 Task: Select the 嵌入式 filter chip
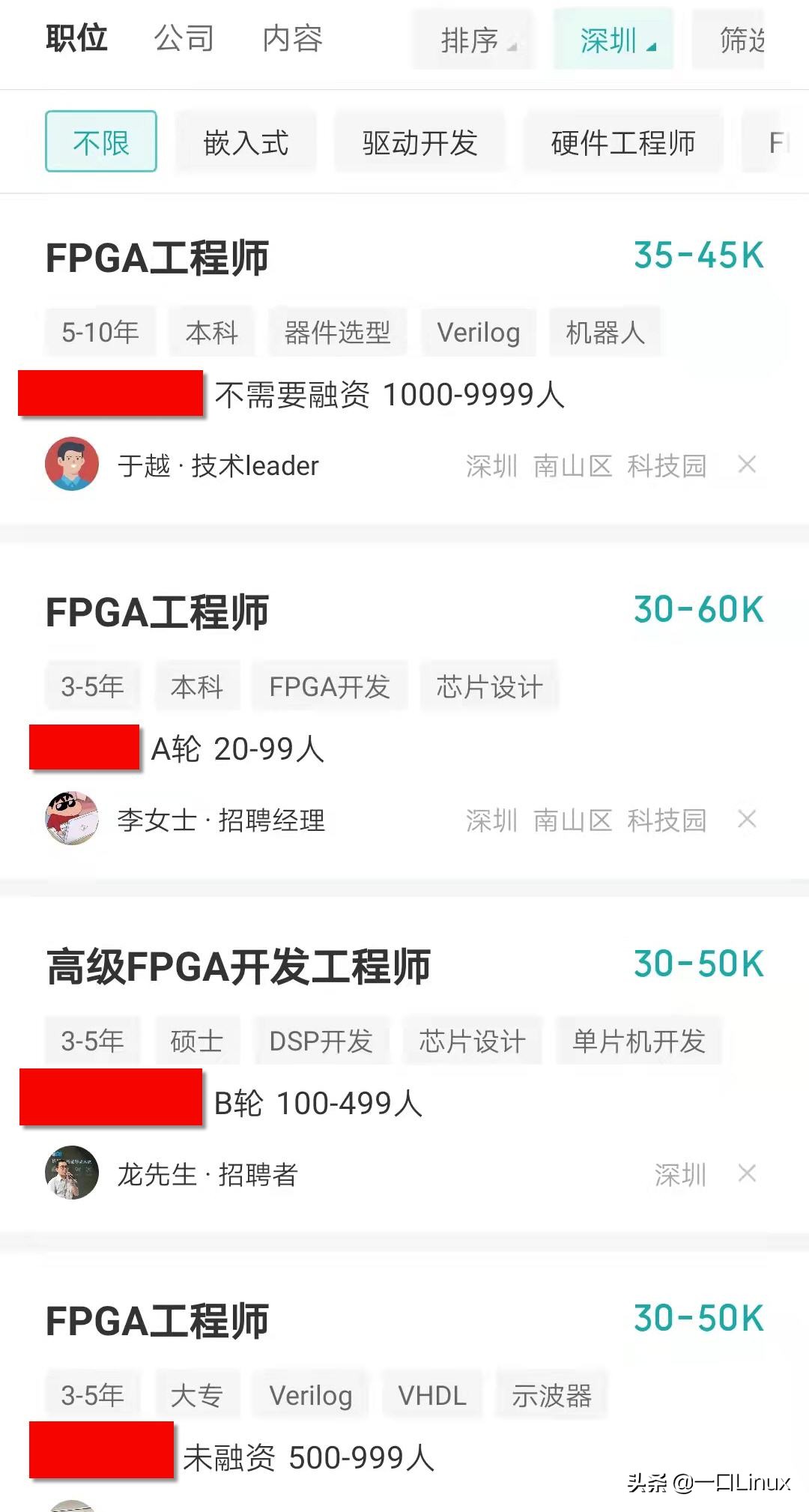[x=246, y=143]
